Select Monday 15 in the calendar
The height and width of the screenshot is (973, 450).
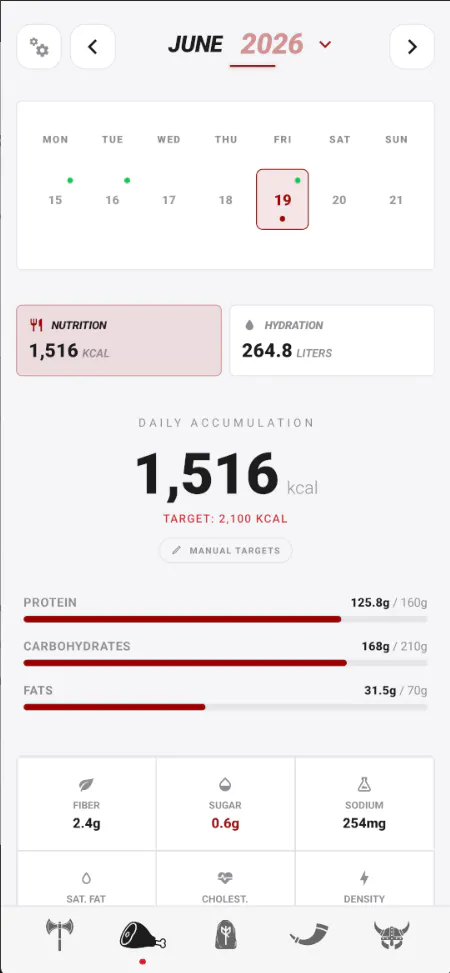click(x=55, y=200)
